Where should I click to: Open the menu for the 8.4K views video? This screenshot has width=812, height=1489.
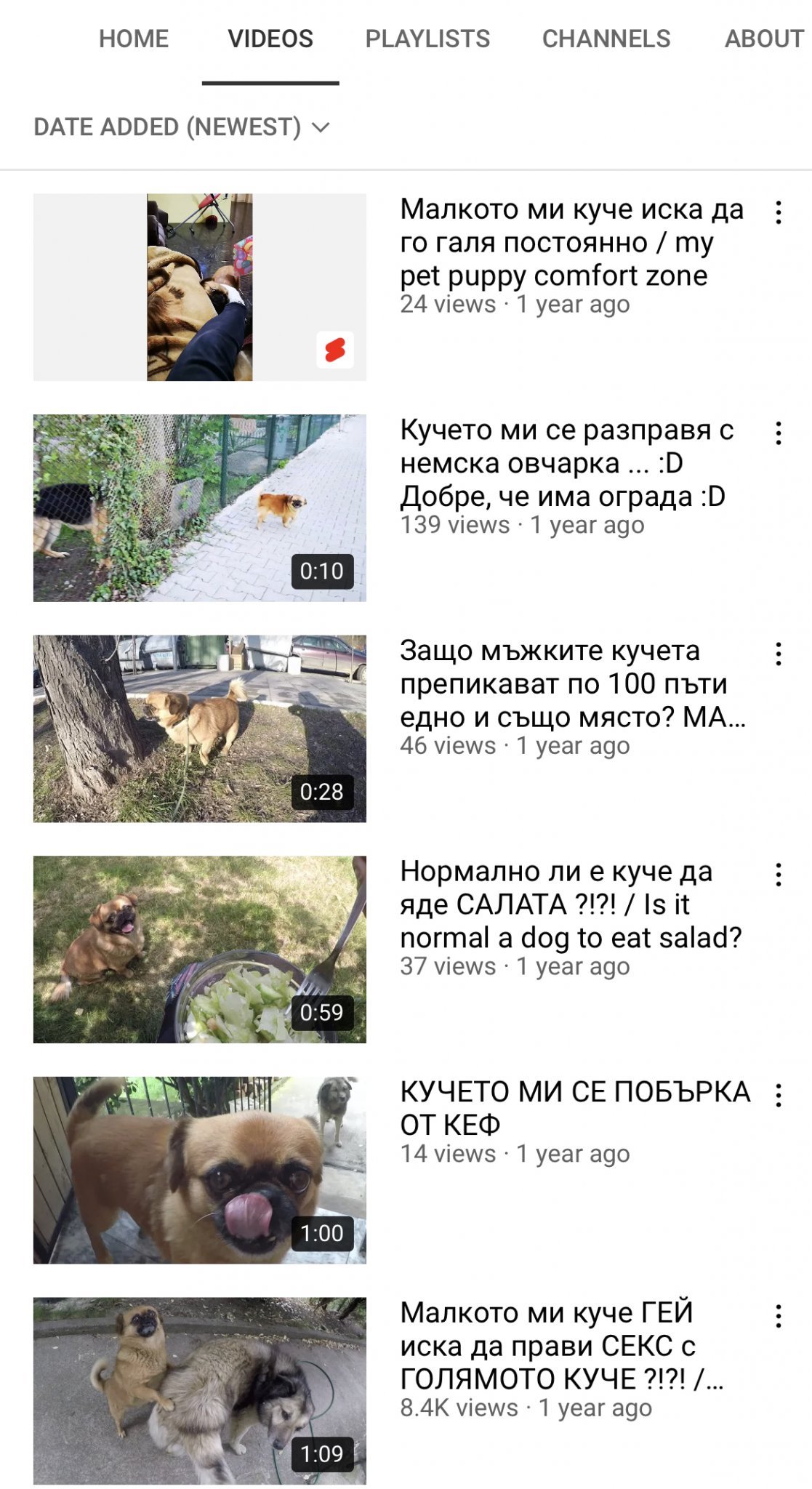coord(779,1317)
